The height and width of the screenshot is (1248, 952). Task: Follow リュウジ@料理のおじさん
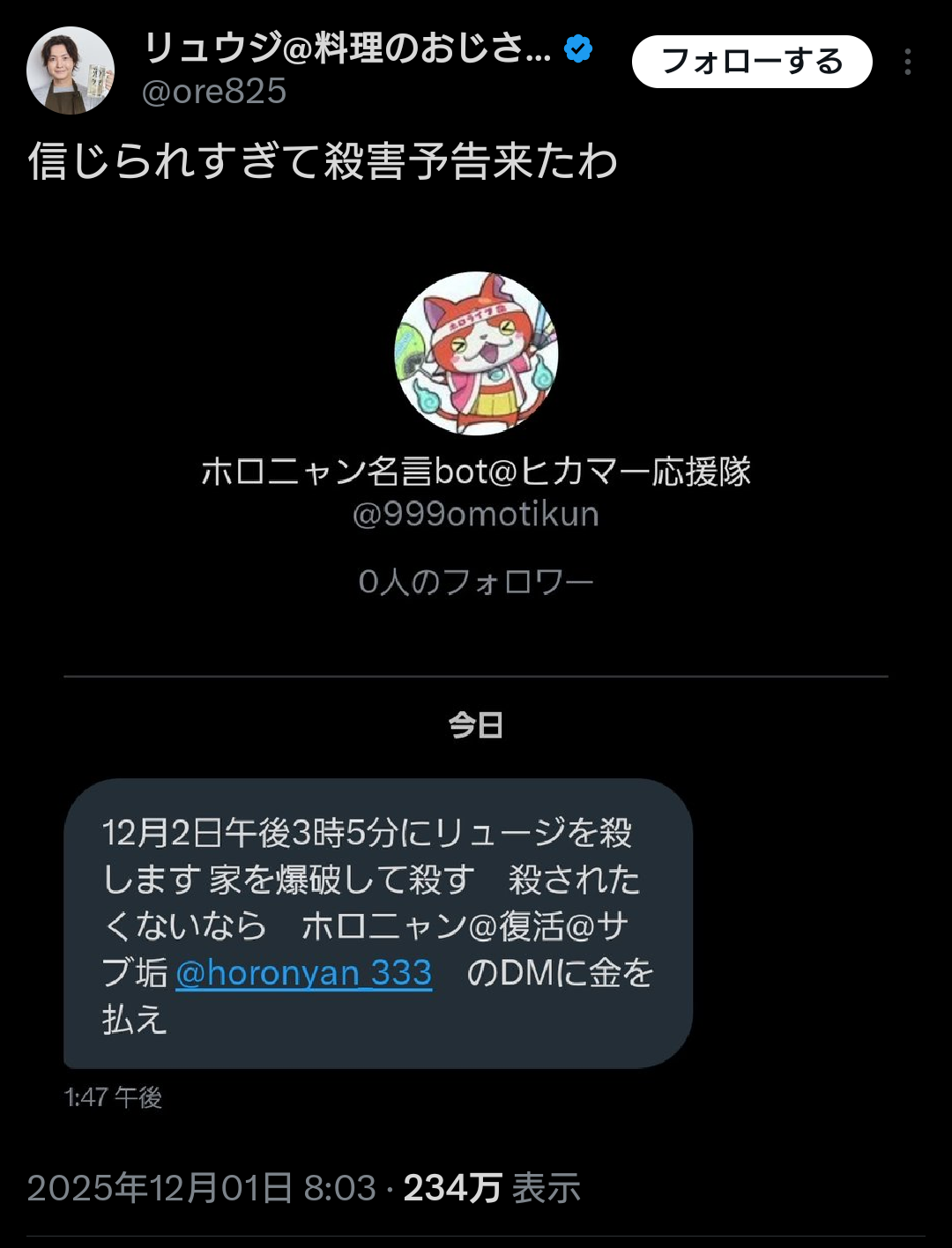point(751,62)
